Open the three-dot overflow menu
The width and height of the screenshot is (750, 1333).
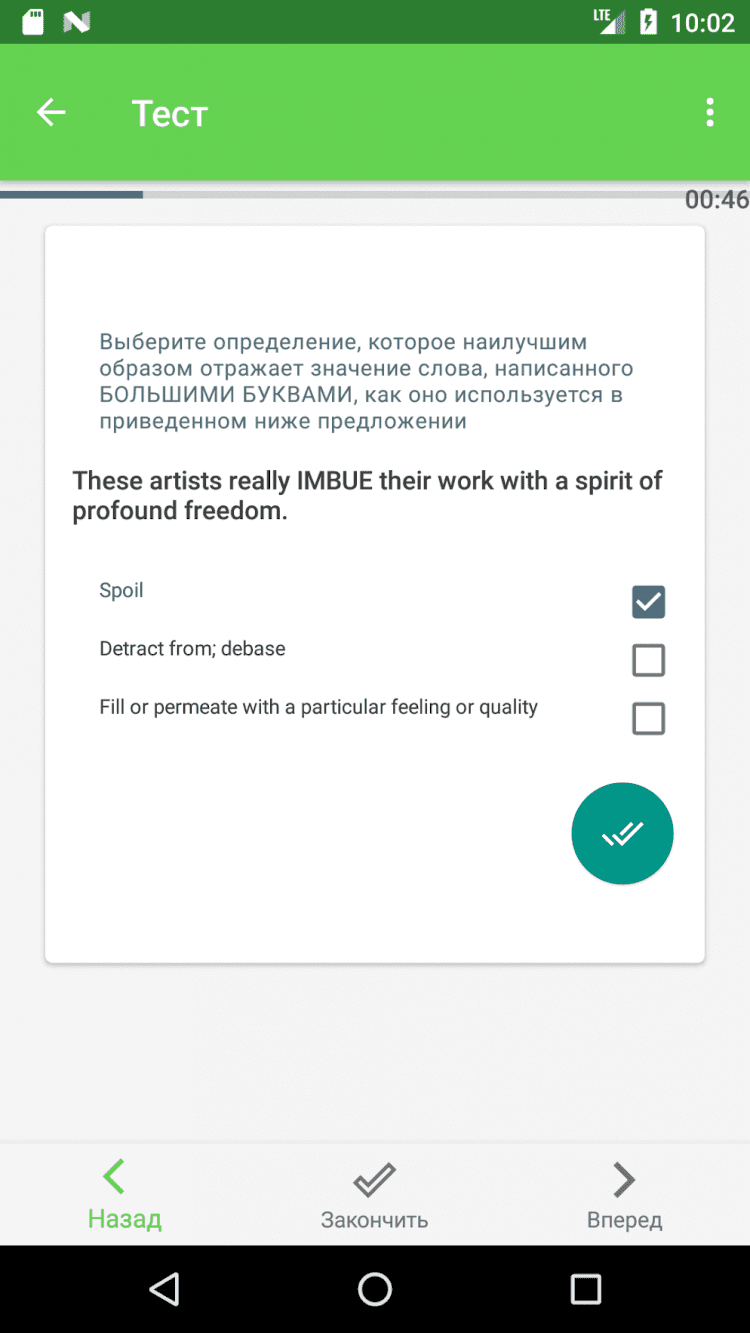pyautogui.click(x=709, y=113)
